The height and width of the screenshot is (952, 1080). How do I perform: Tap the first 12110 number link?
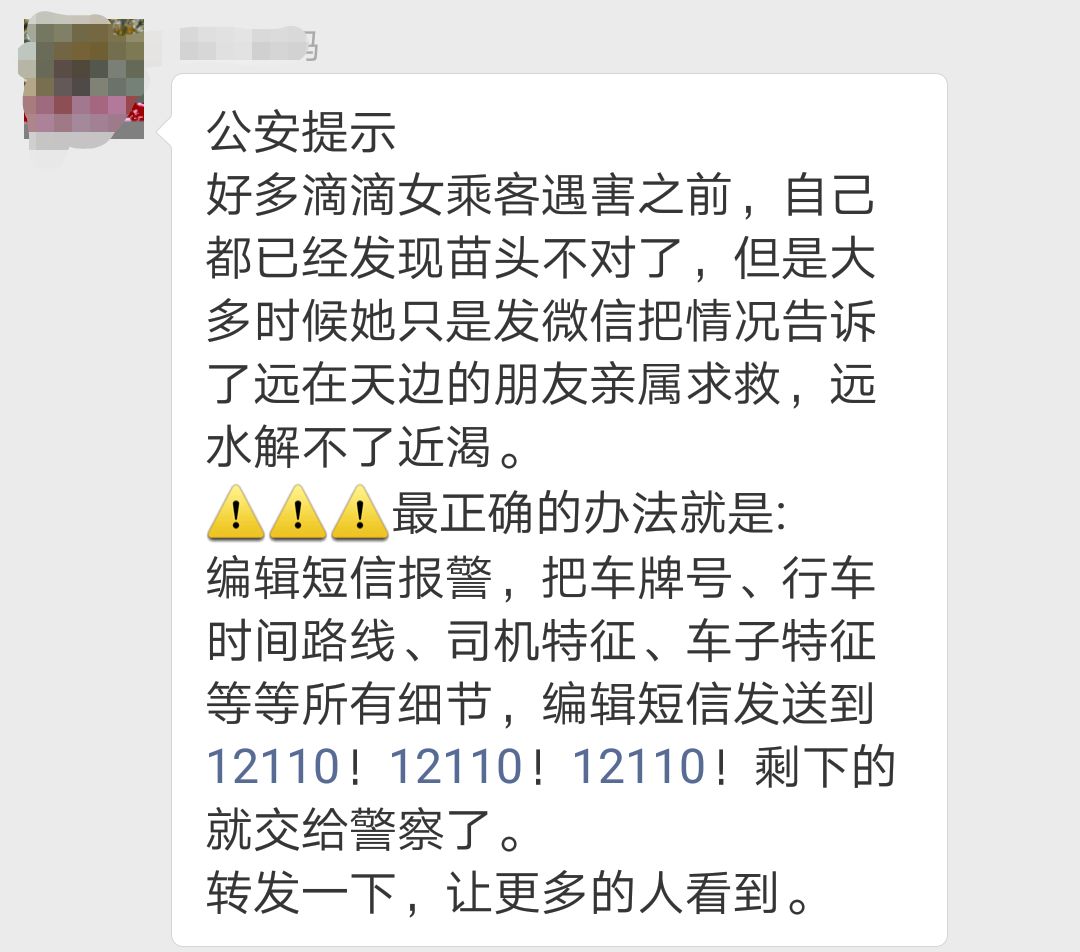coord(272,767)
